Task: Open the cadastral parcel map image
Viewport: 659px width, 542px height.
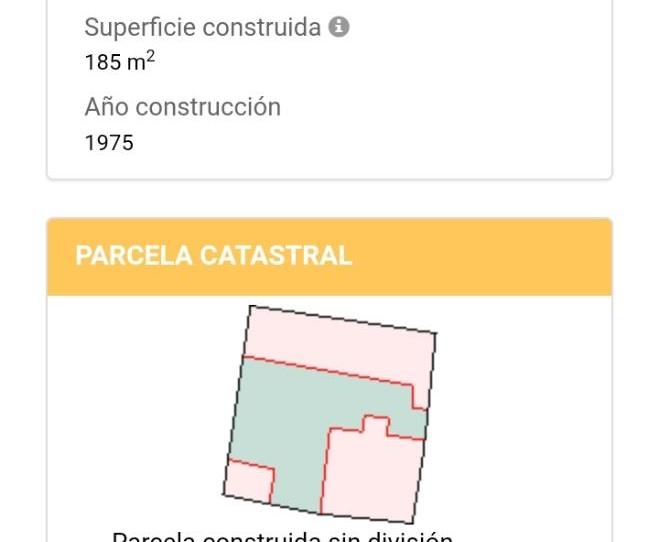Action: 329,414
